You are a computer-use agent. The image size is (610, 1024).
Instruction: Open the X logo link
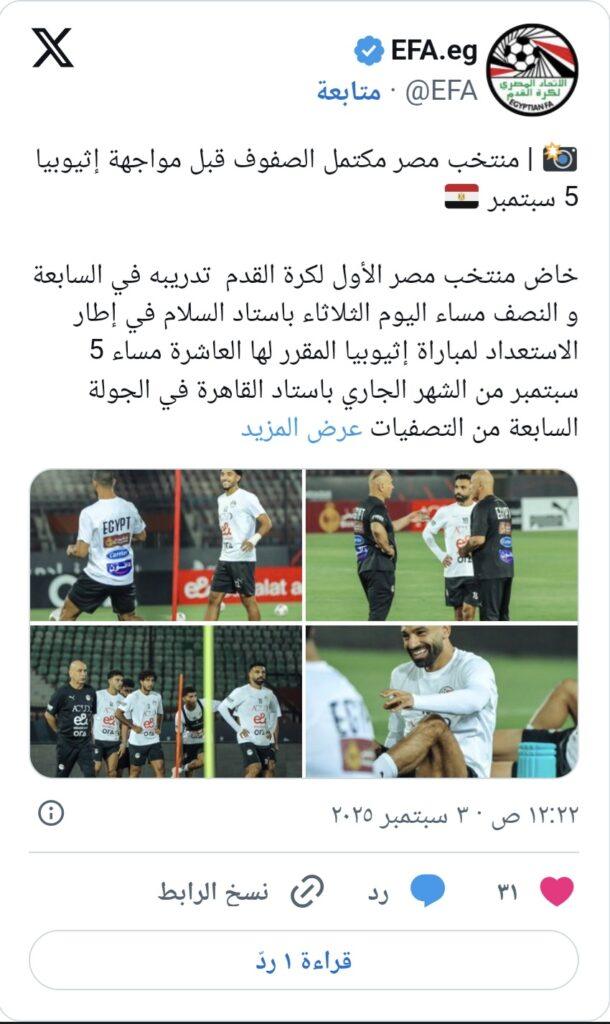click(x=53, y=47)
